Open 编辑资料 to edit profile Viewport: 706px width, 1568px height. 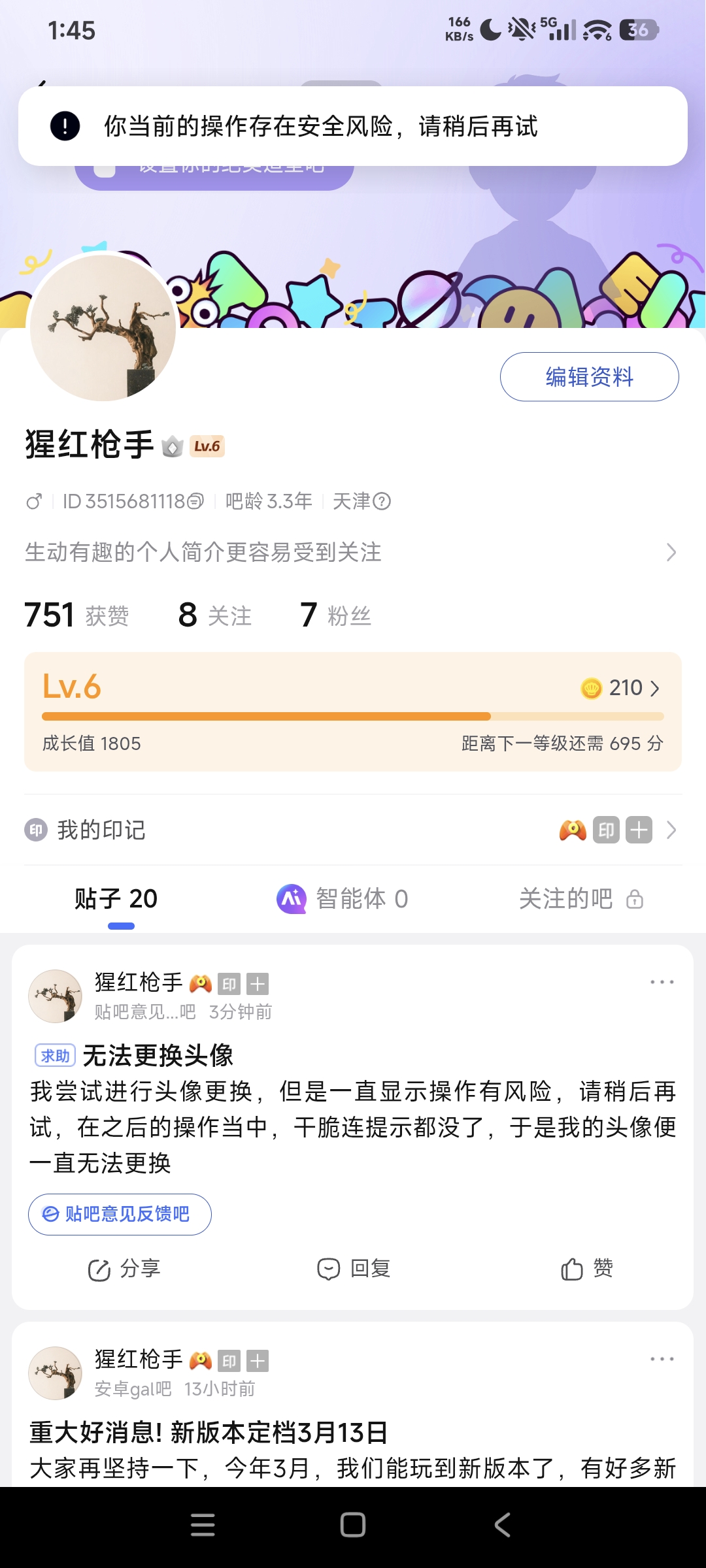coord(589,377)
